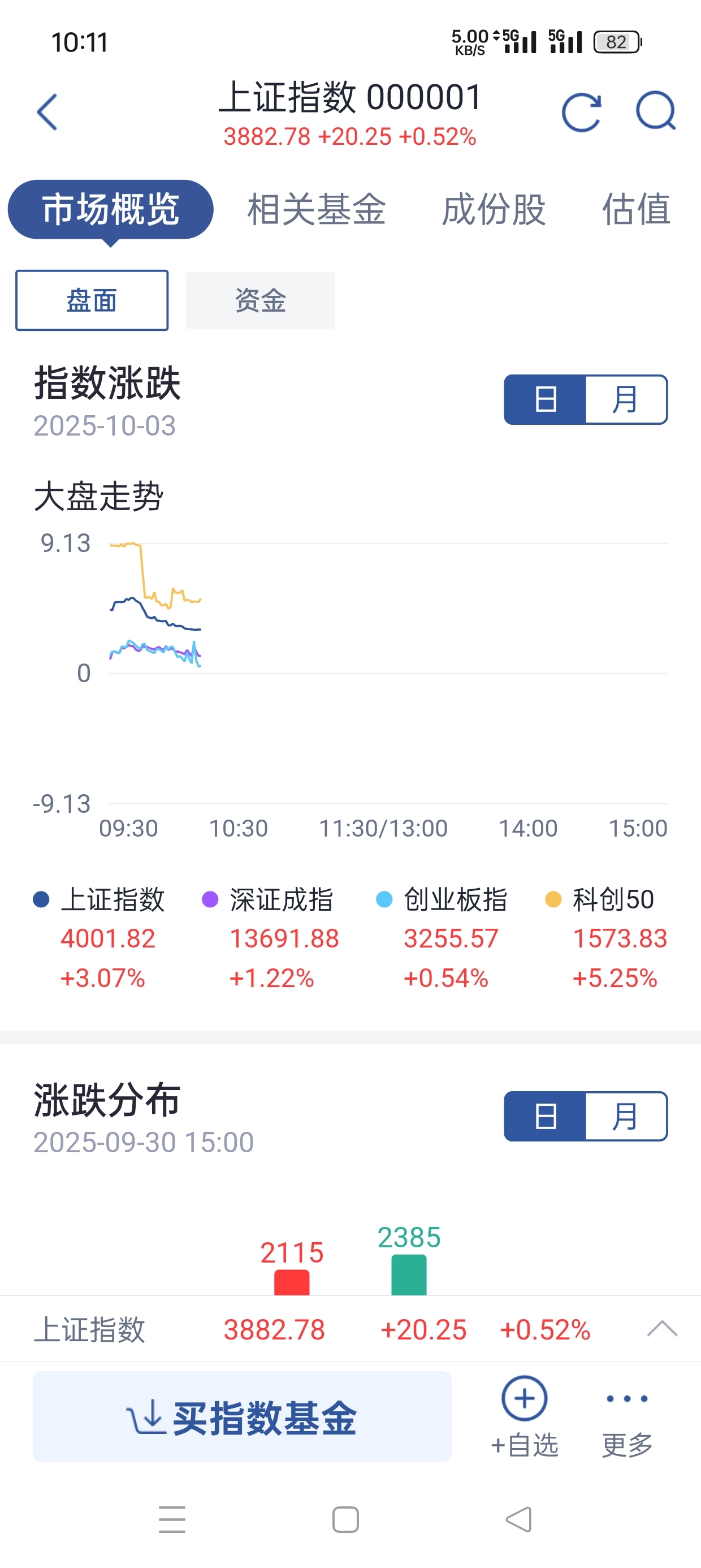Open the 更多 options menu
This screenshot has width=701, height=1568.
(627, 1416)
